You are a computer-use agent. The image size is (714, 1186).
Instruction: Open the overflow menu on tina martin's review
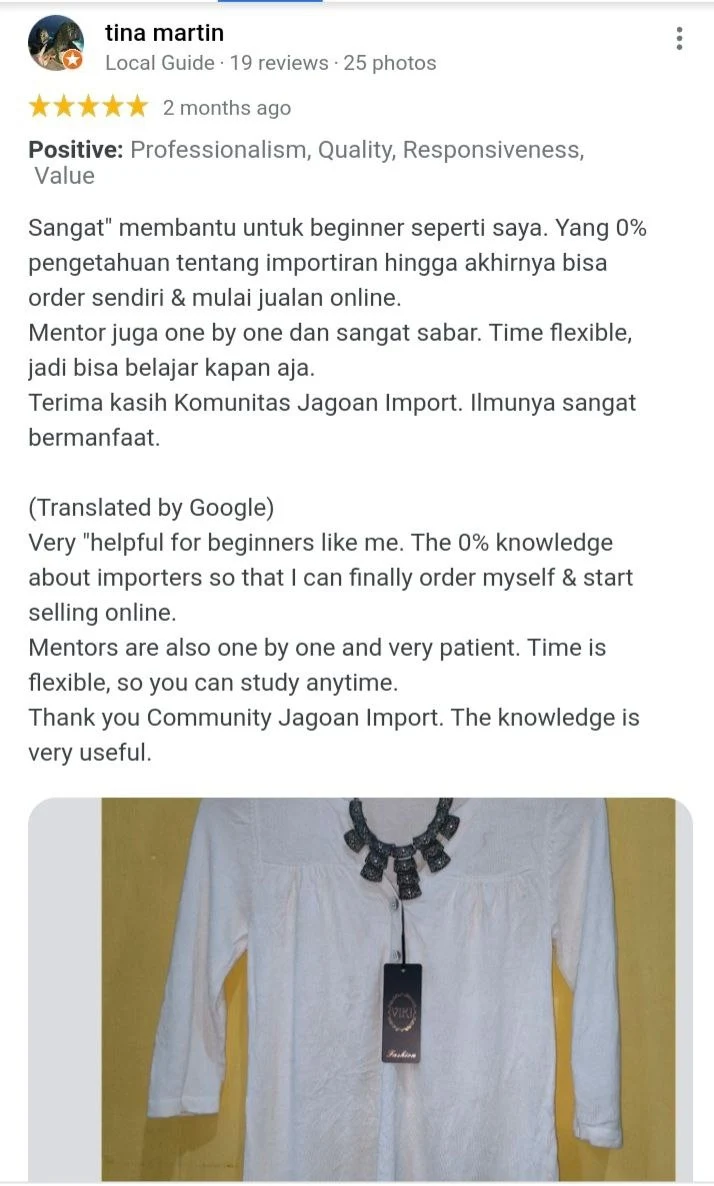tap(679, 40)
